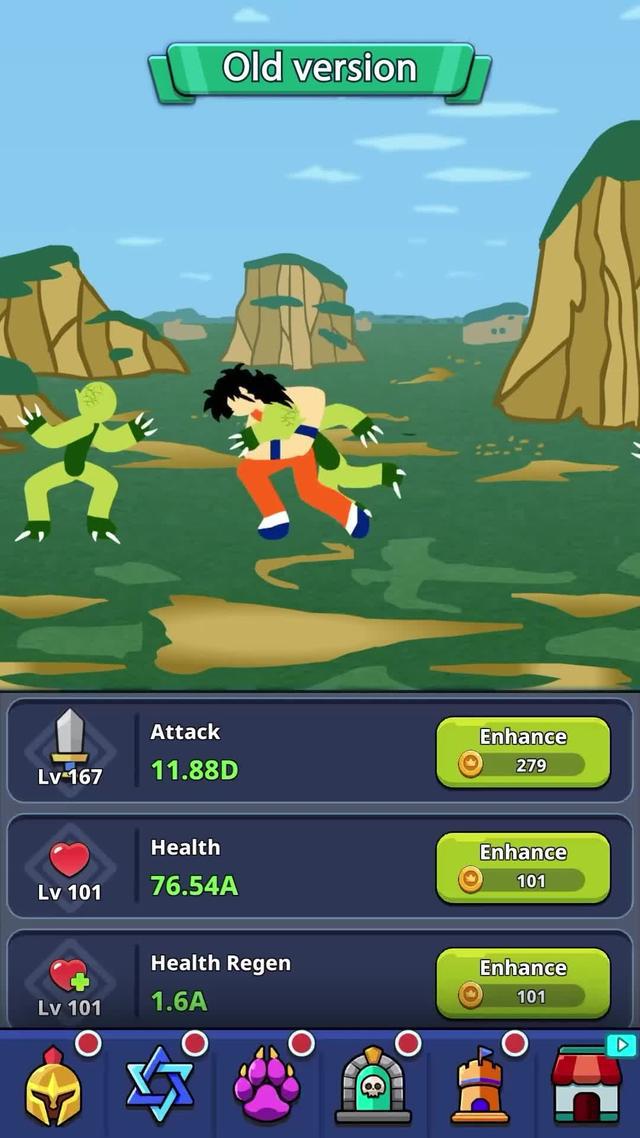The image size is (640, 1138).
Task: Enhance the Attack stat for 279 coins
Action: click(523, 752)
